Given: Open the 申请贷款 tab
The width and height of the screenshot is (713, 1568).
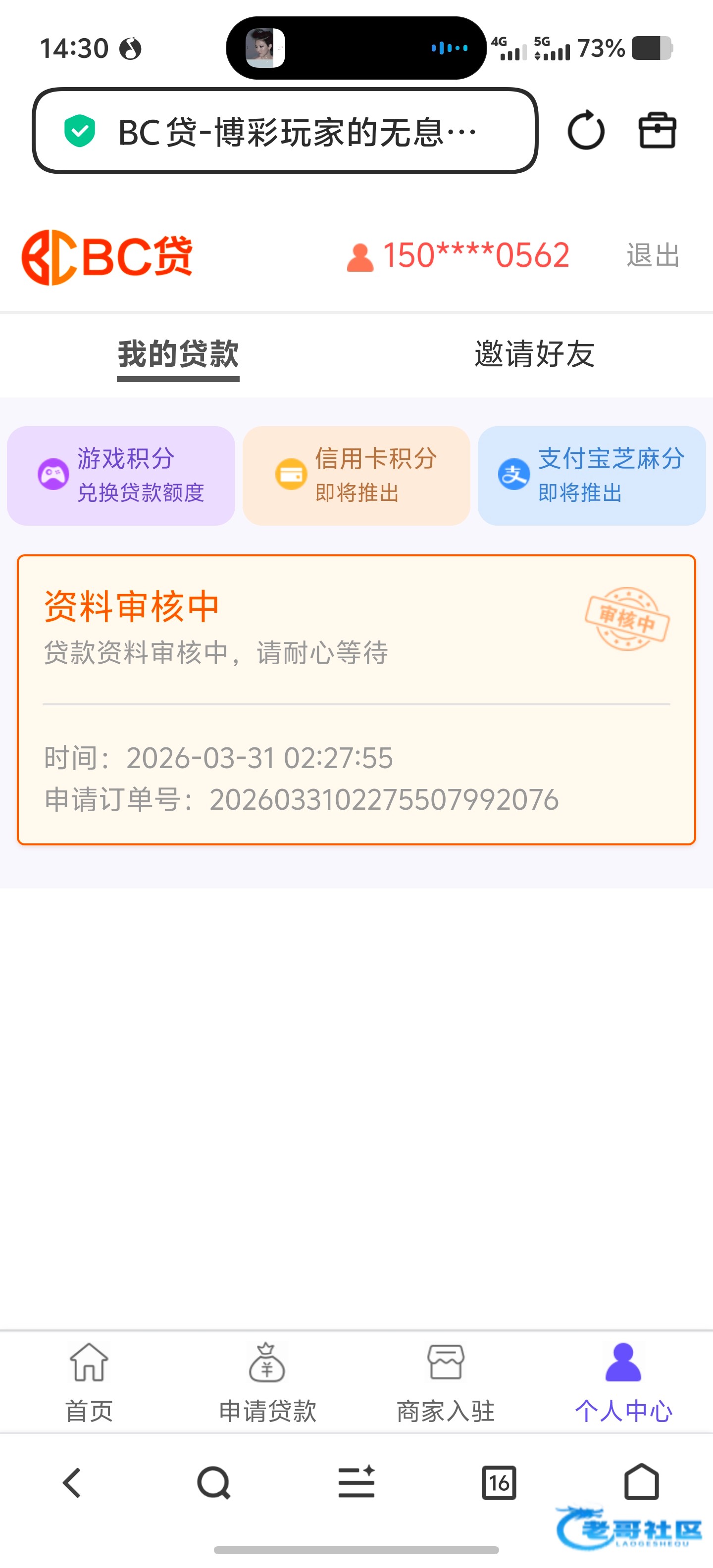Looking at the screenshot, I should tap(267, 1382).
